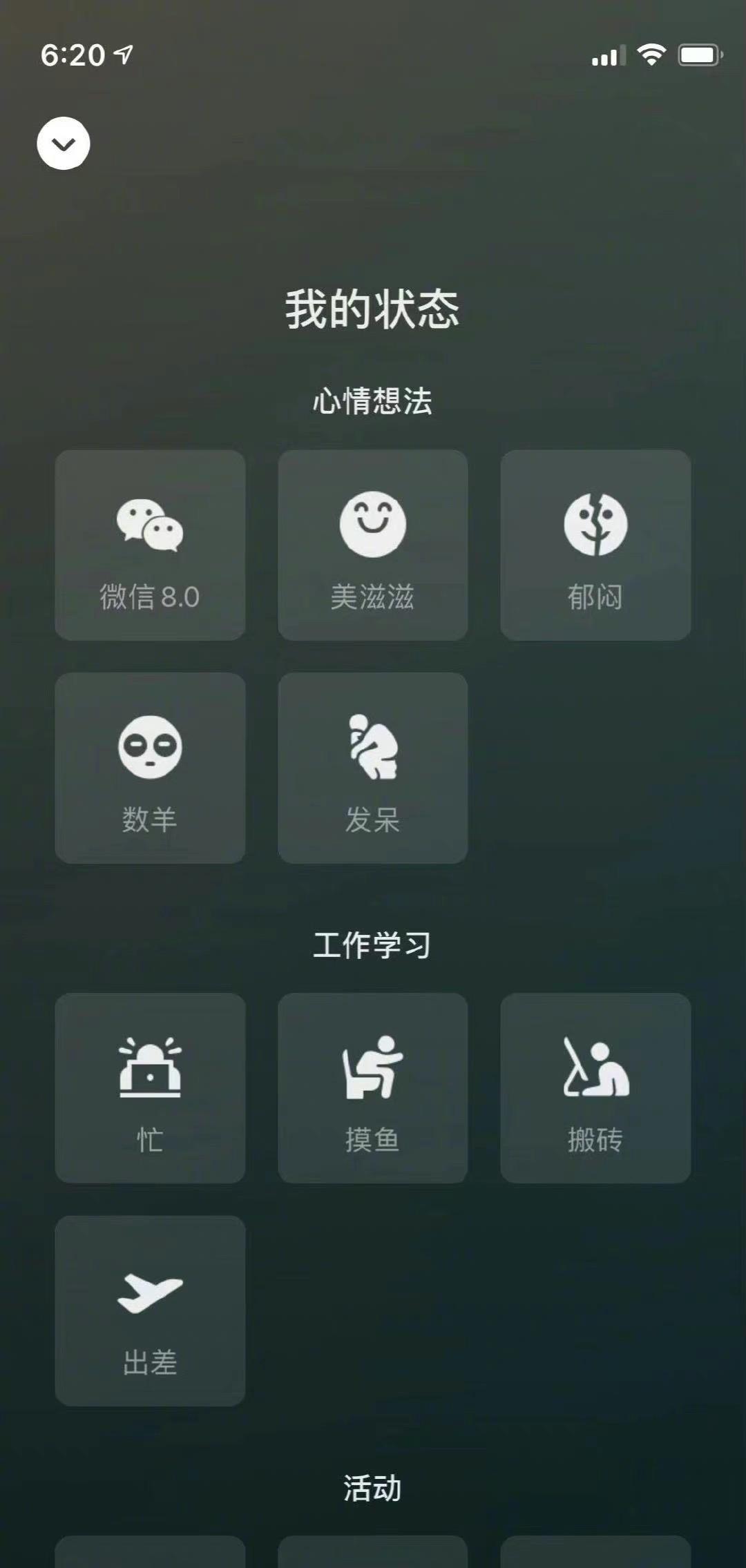
Task: Set status to 郁闷
Action: [x=595, y=545]
